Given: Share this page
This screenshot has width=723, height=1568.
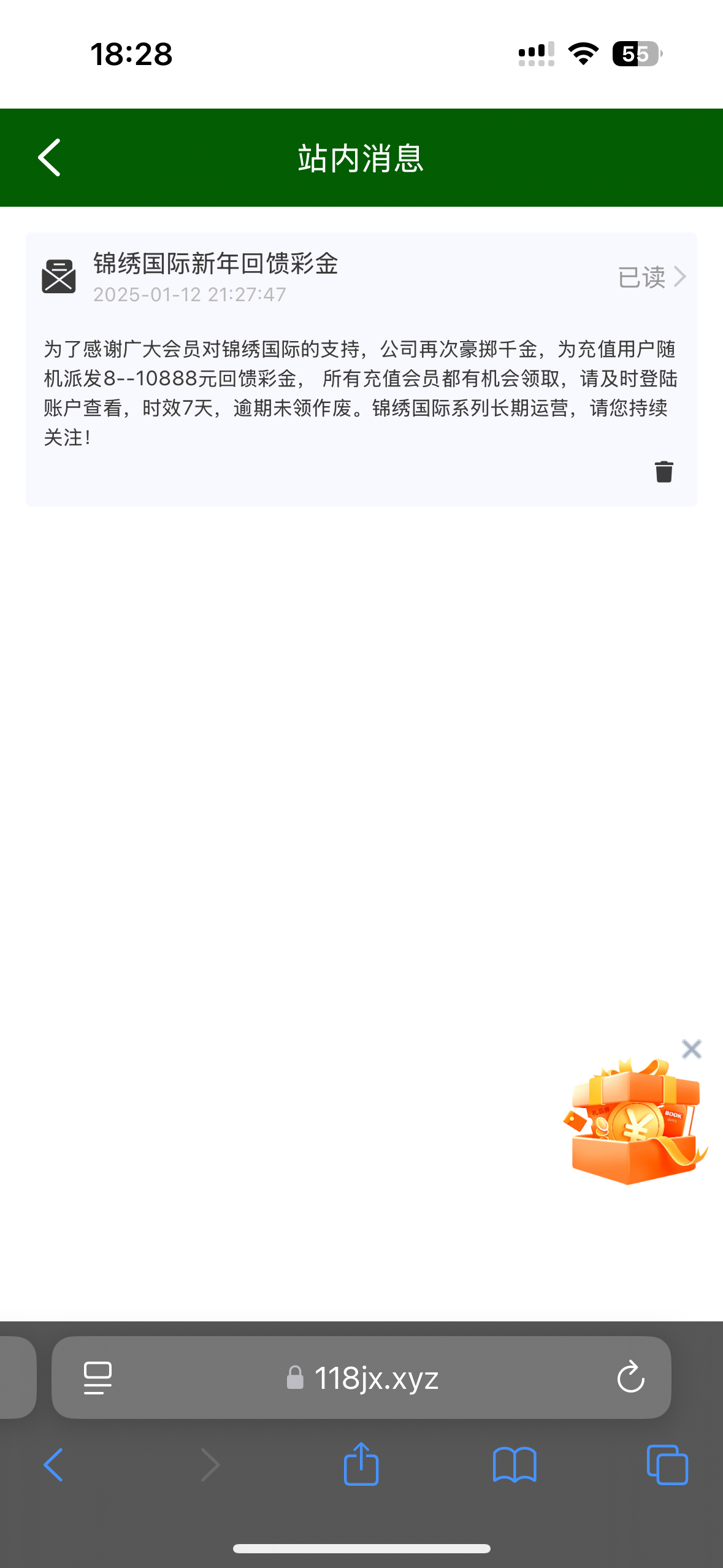Looking at the screenshot, I should pos(361,1465).
